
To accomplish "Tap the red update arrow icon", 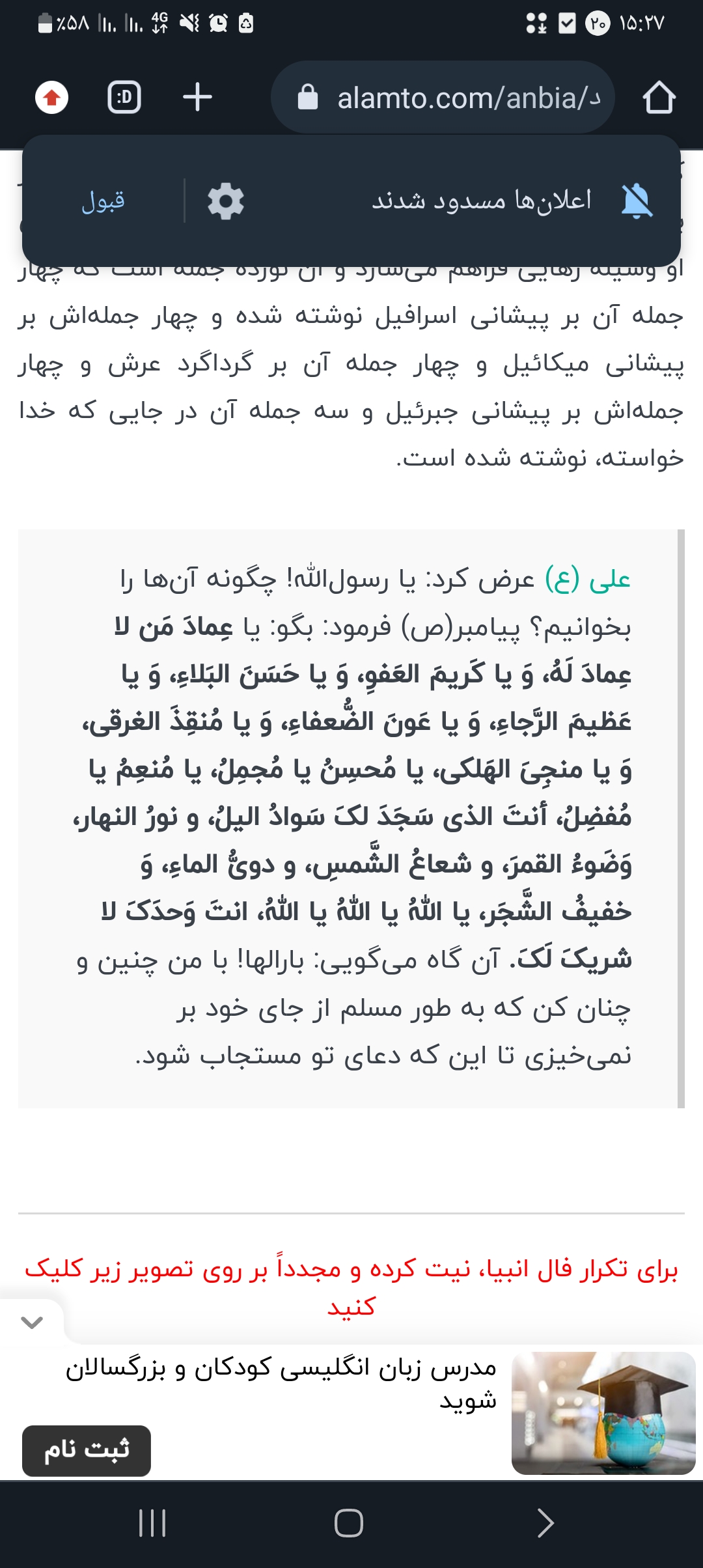I will coord(52,98).
